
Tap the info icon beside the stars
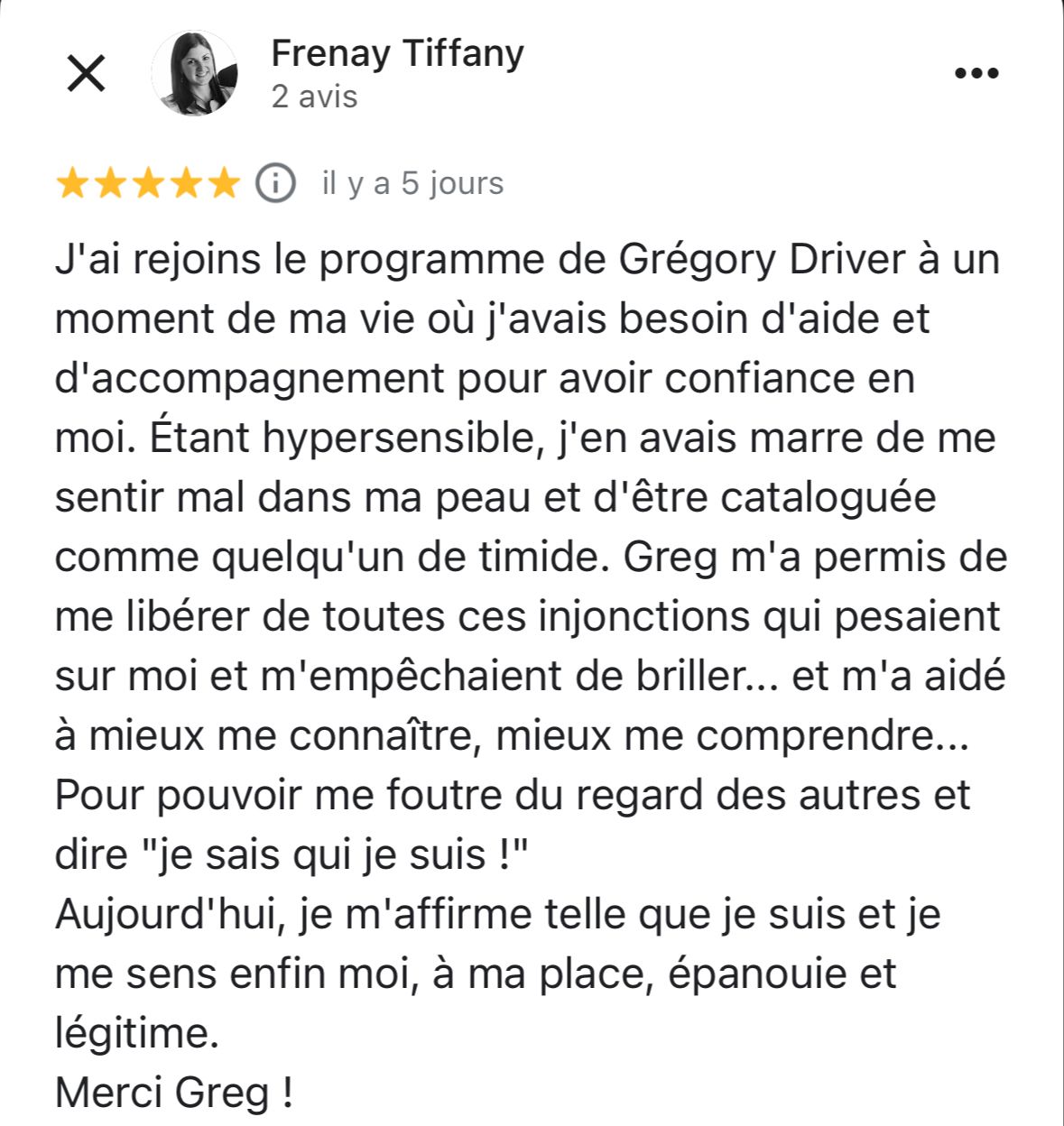tap(275, 183)
